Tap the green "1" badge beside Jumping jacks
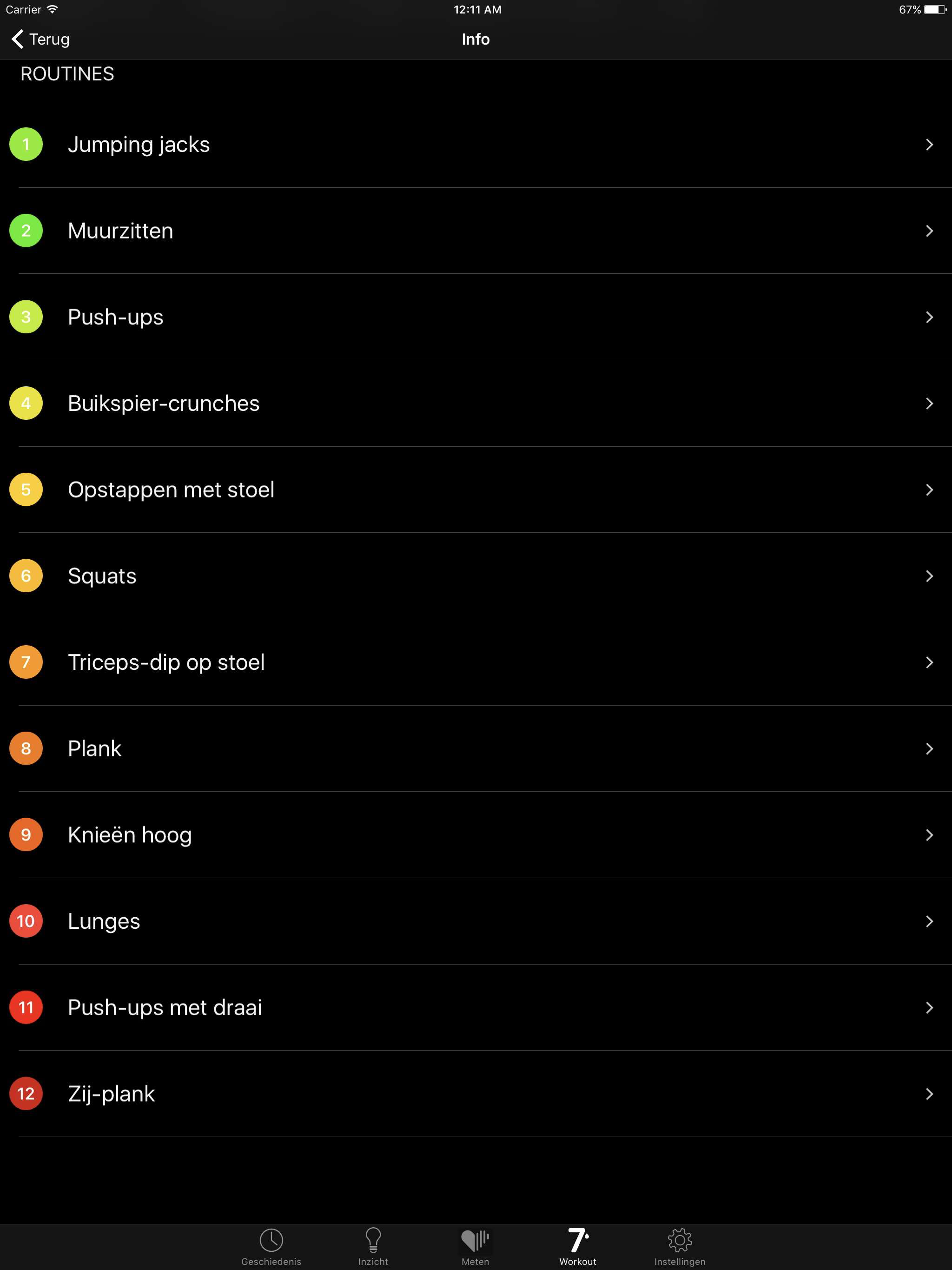 click(x=26, y=145)
